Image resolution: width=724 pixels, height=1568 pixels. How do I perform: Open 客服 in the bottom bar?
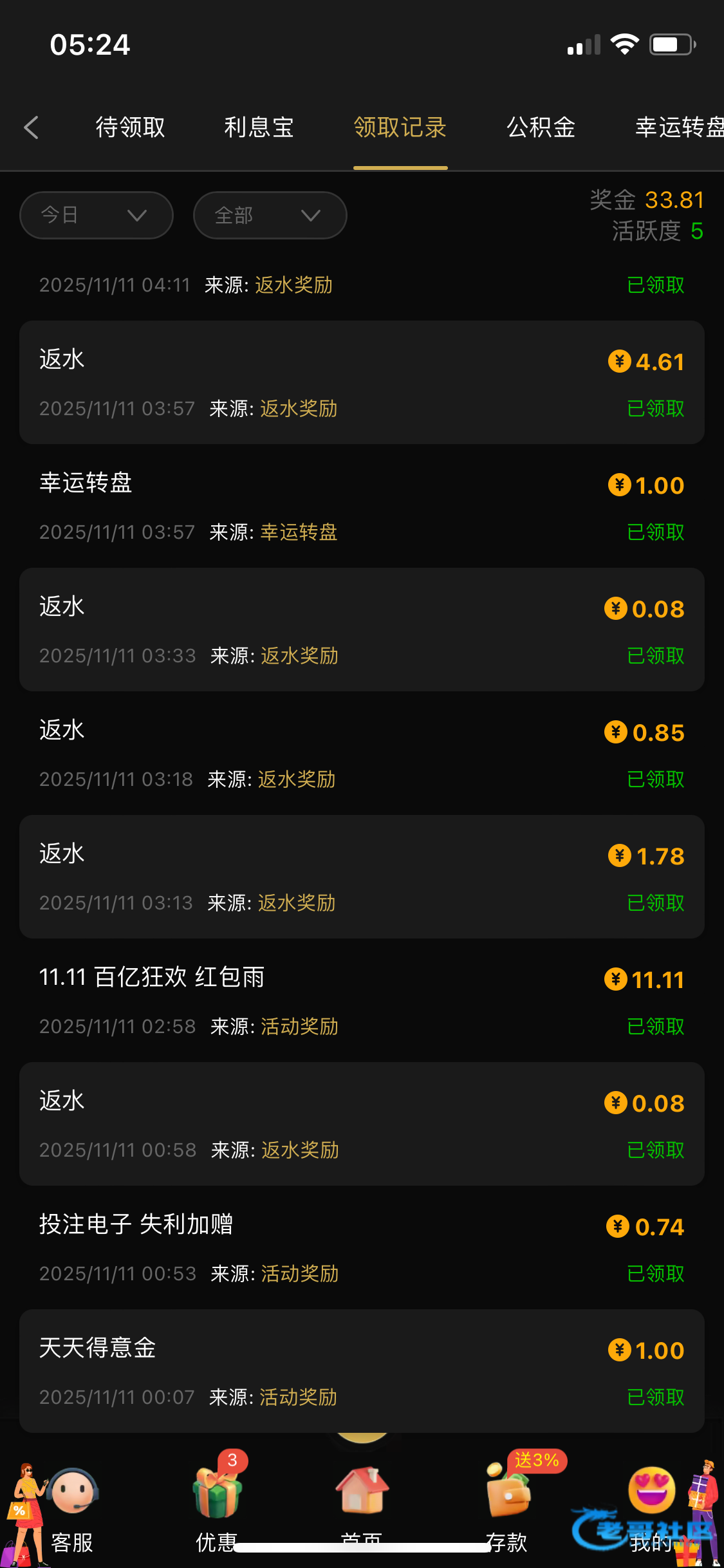tap(71, 1506)
